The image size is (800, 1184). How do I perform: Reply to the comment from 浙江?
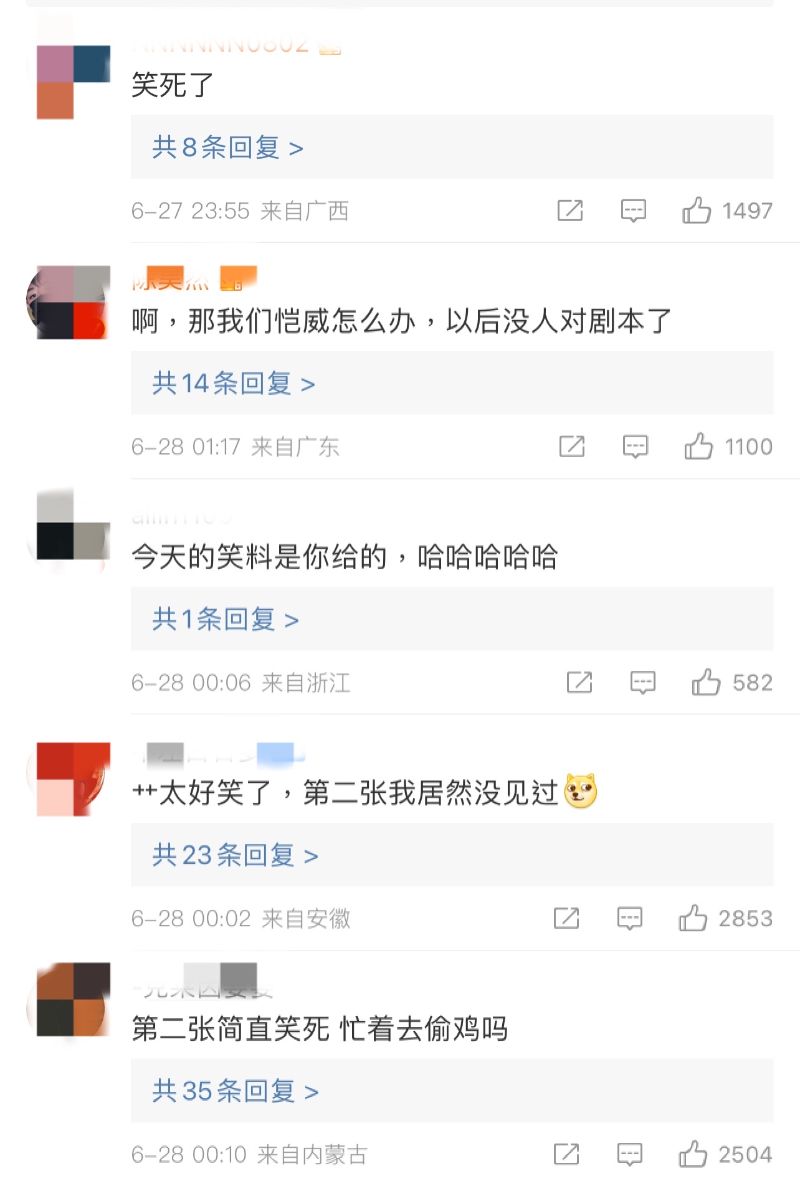point(643,683)
